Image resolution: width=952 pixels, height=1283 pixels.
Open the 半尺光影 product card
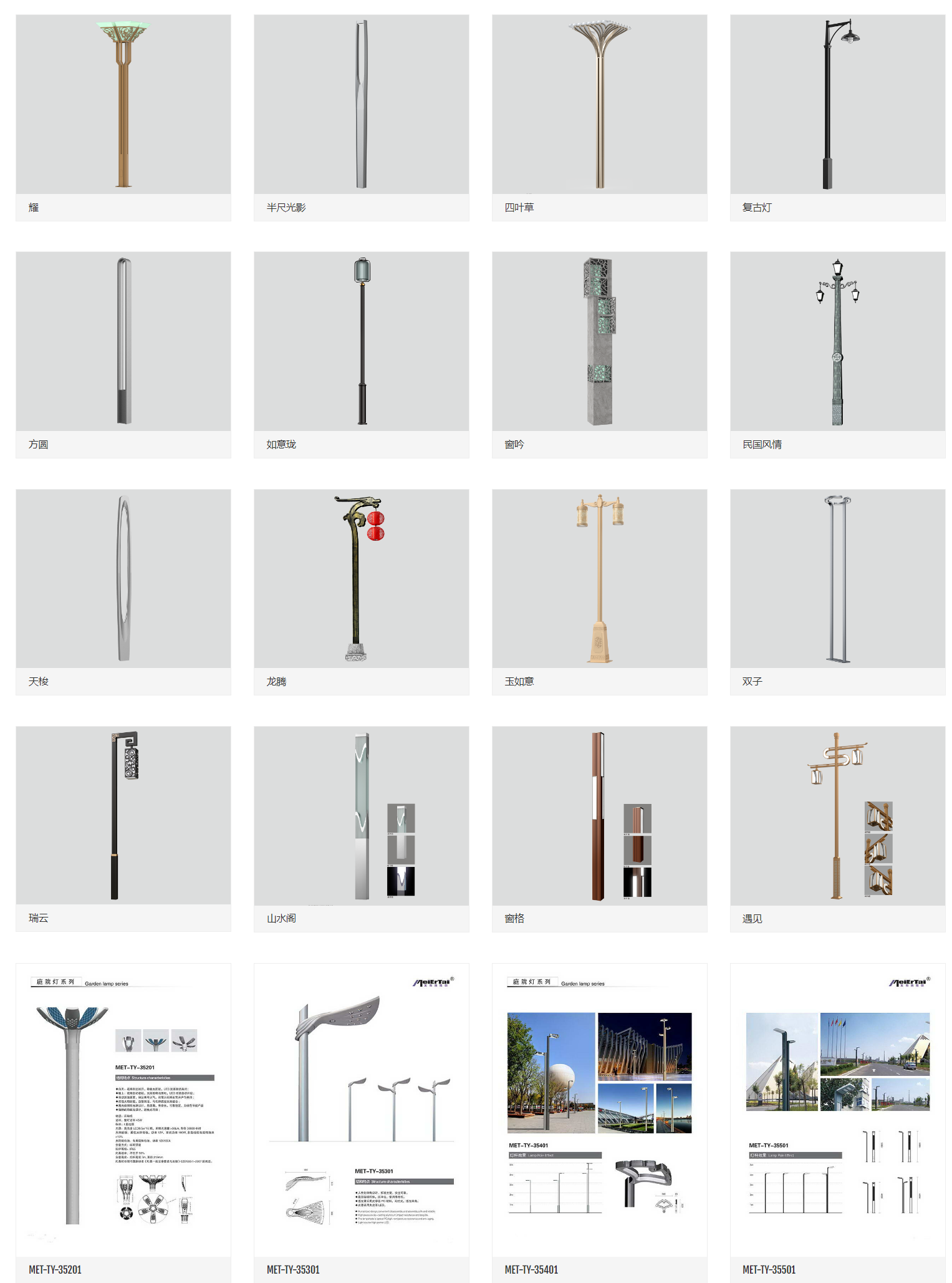tap(361, 105)
